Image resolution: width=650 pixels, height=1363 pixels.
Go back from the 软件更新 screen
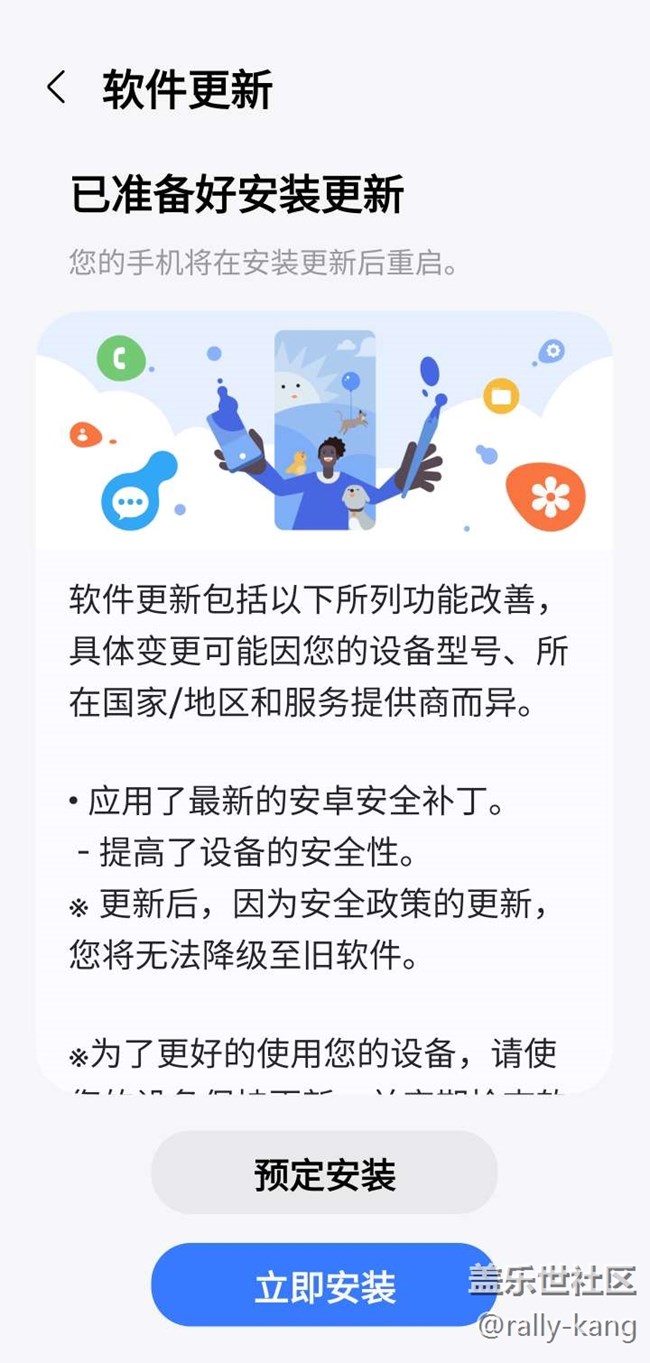tap(56, 88)
